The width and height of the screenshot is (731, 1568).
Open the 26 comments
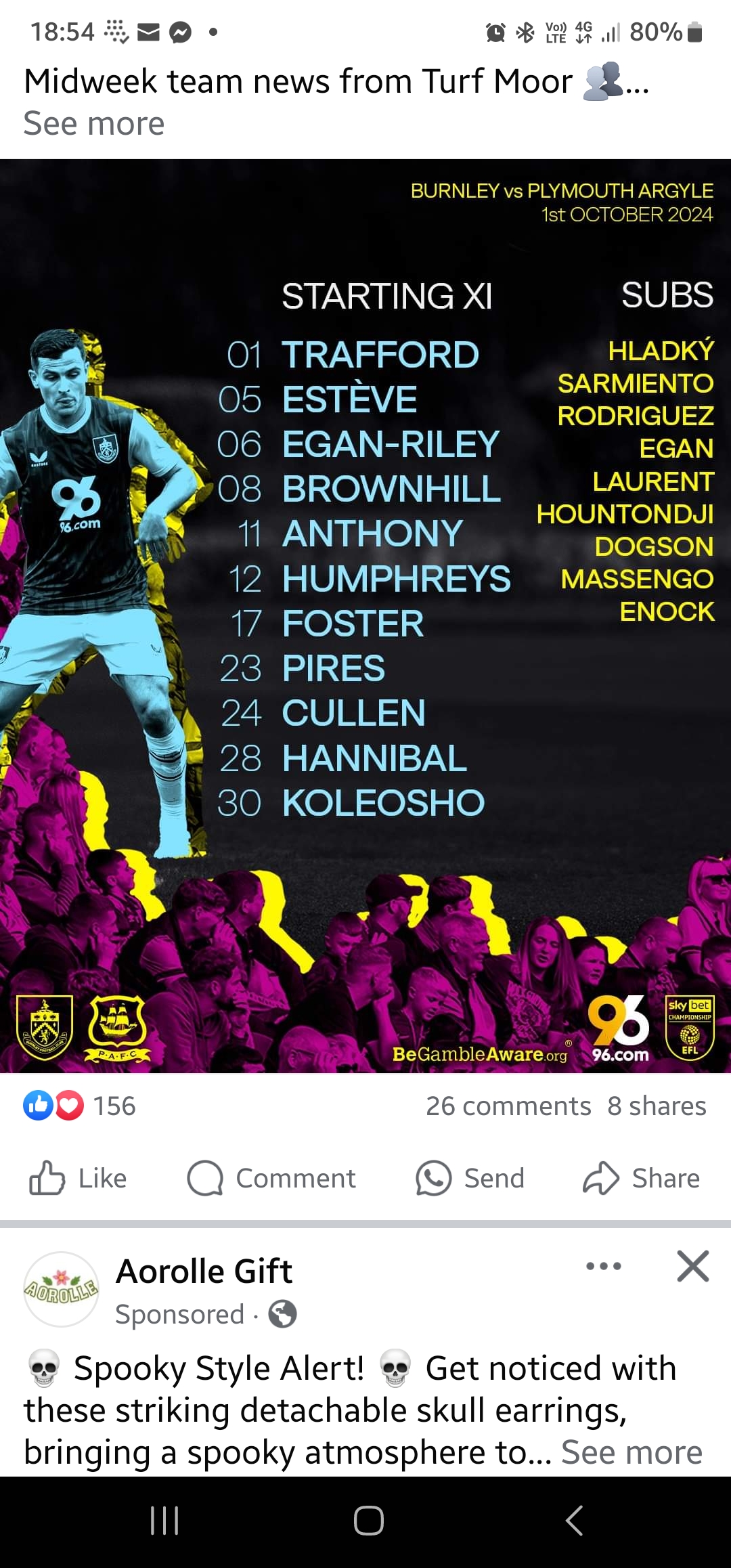pyautogui.click(x=508, y=1106)
